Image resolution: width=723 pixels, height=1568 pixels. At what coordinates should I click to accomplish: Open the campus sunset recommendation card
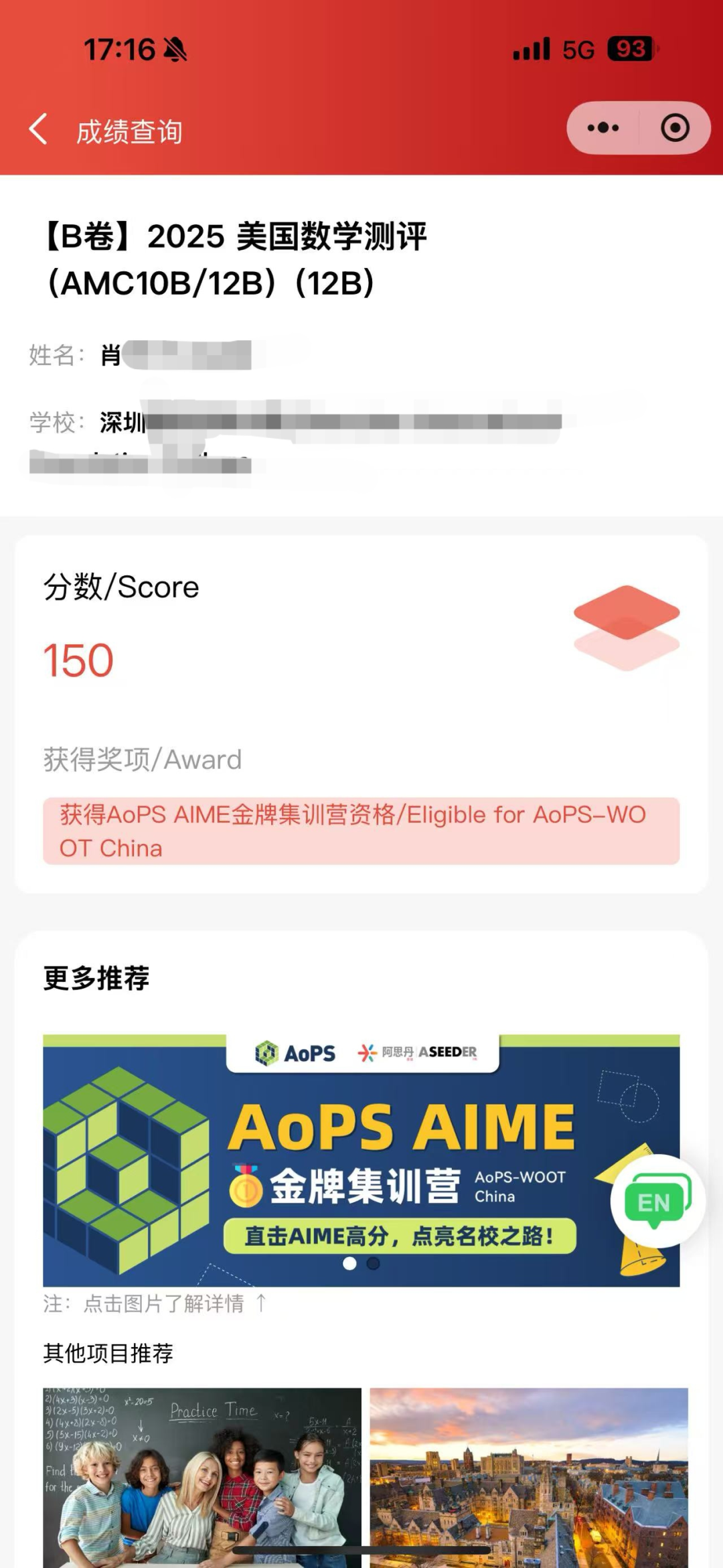(529, 1474)
